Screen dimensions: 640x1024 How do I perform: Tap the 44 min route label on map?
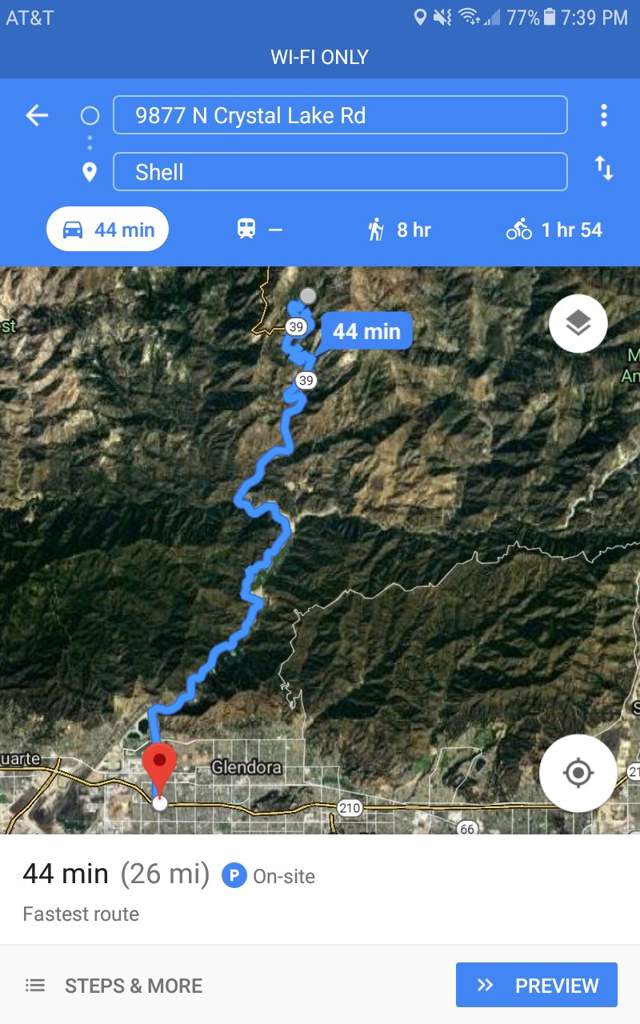click(366, 331)
